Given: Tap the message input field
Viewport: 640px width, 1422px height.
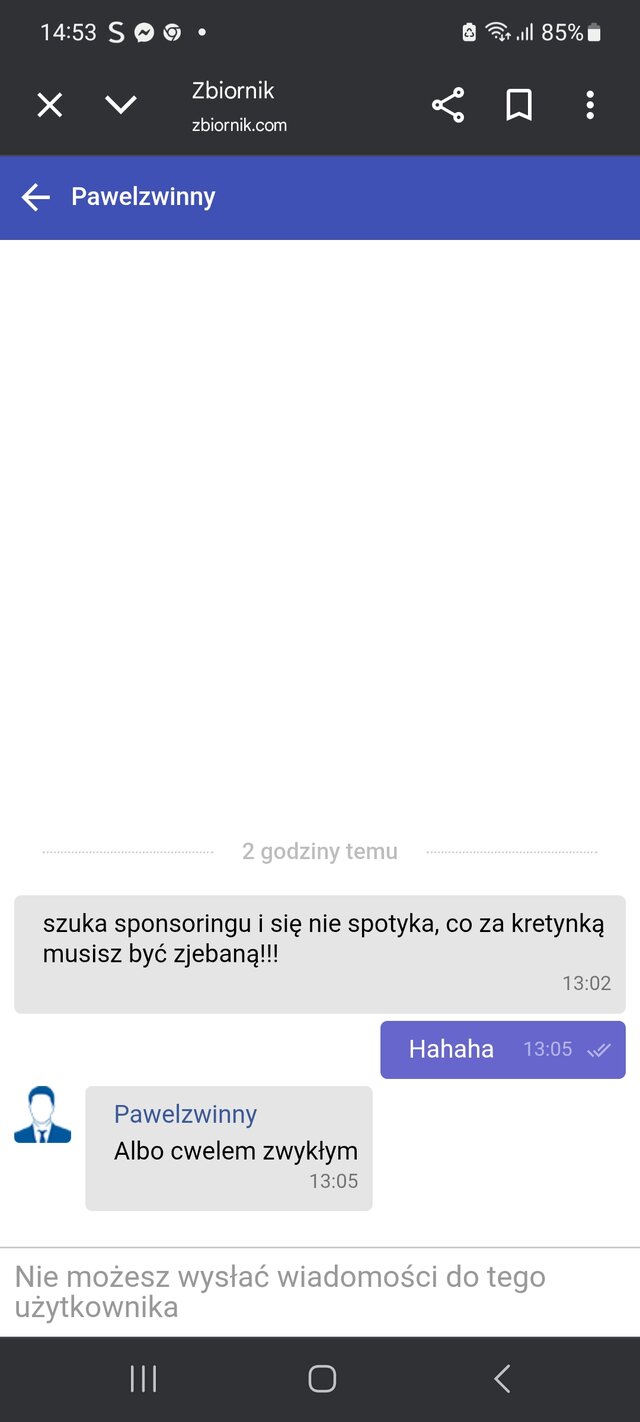Looking at the screenshot, I should point(320,1291).
